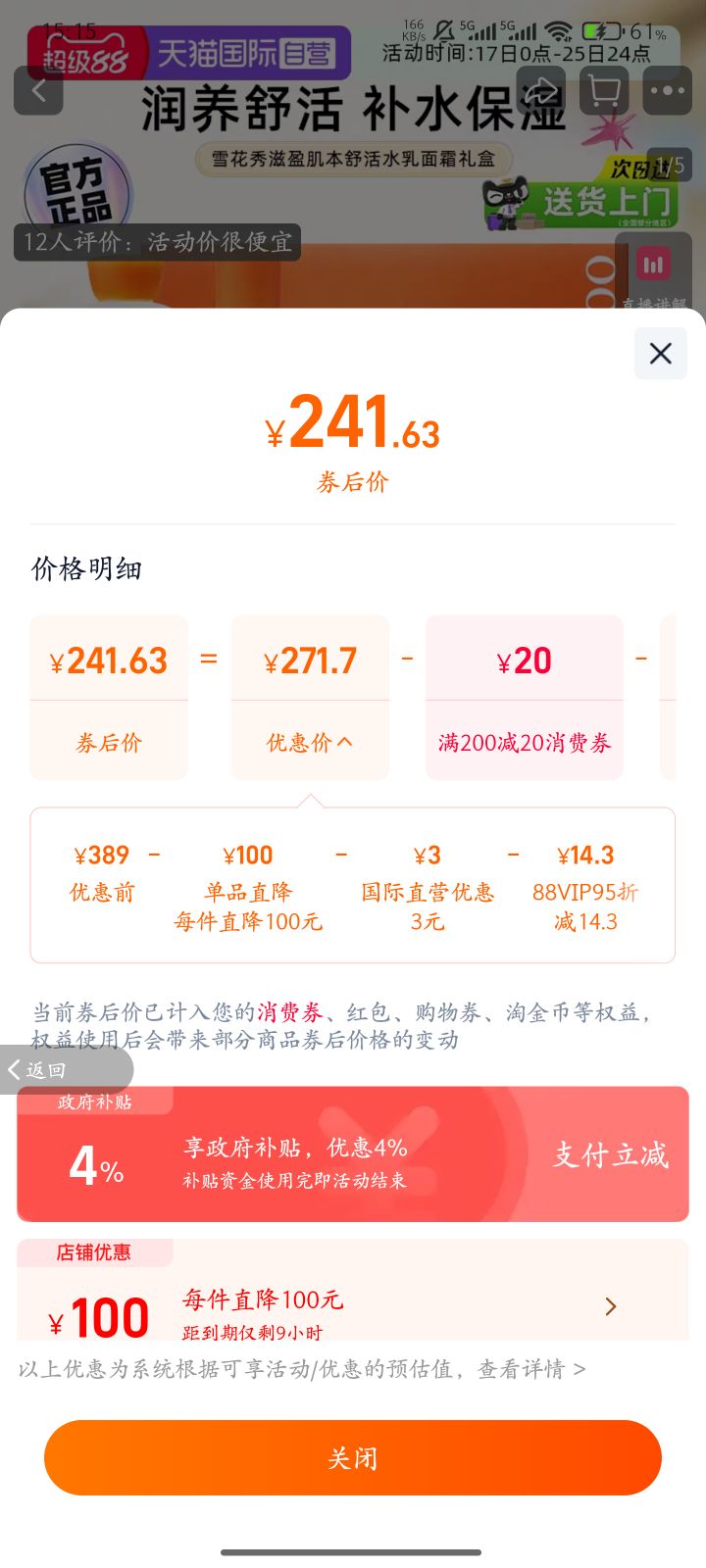The width and height of the screenshot is (706, 1568).
Task: Tap the 关闭 close button
Action: [353, 1457]
